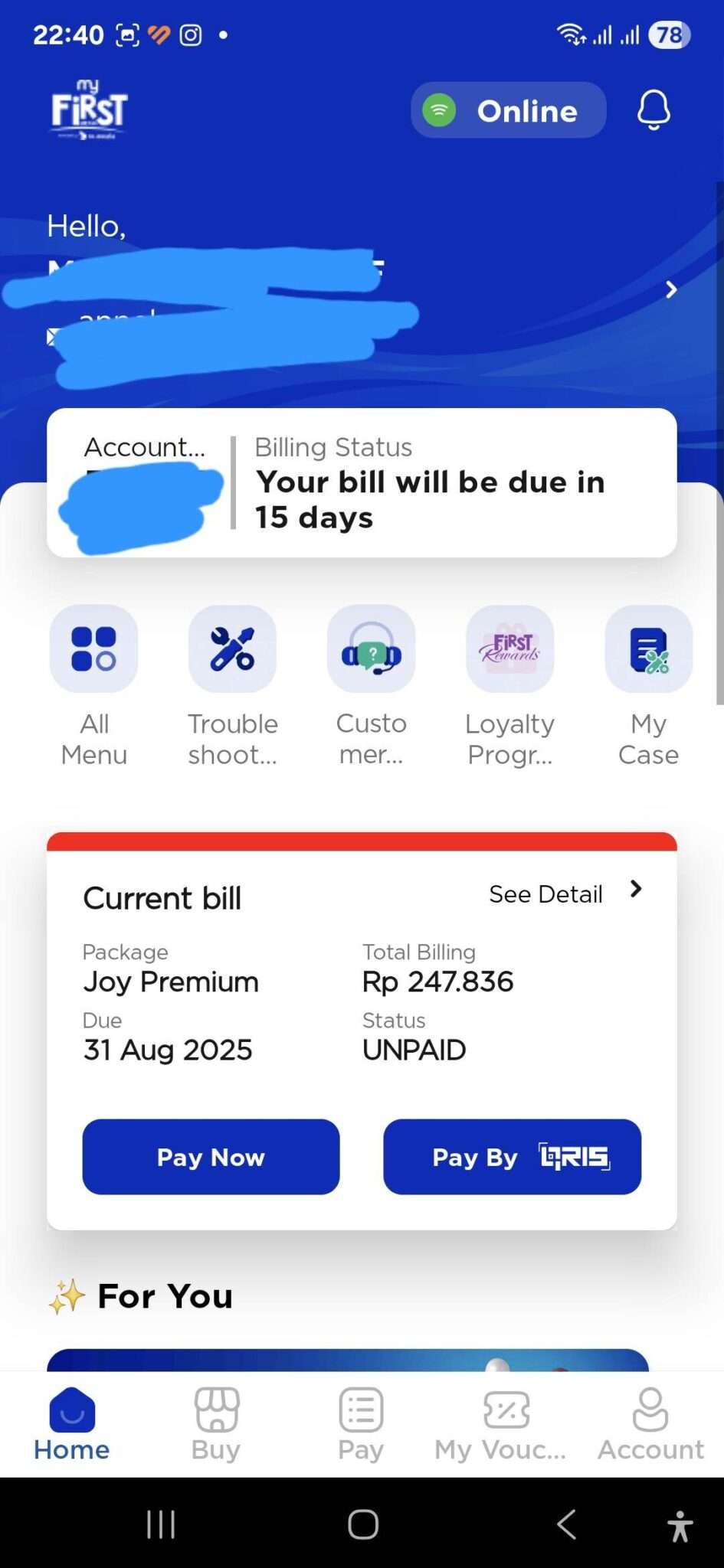
Task: Expand profile details with the right chevron
Action: 672,290
